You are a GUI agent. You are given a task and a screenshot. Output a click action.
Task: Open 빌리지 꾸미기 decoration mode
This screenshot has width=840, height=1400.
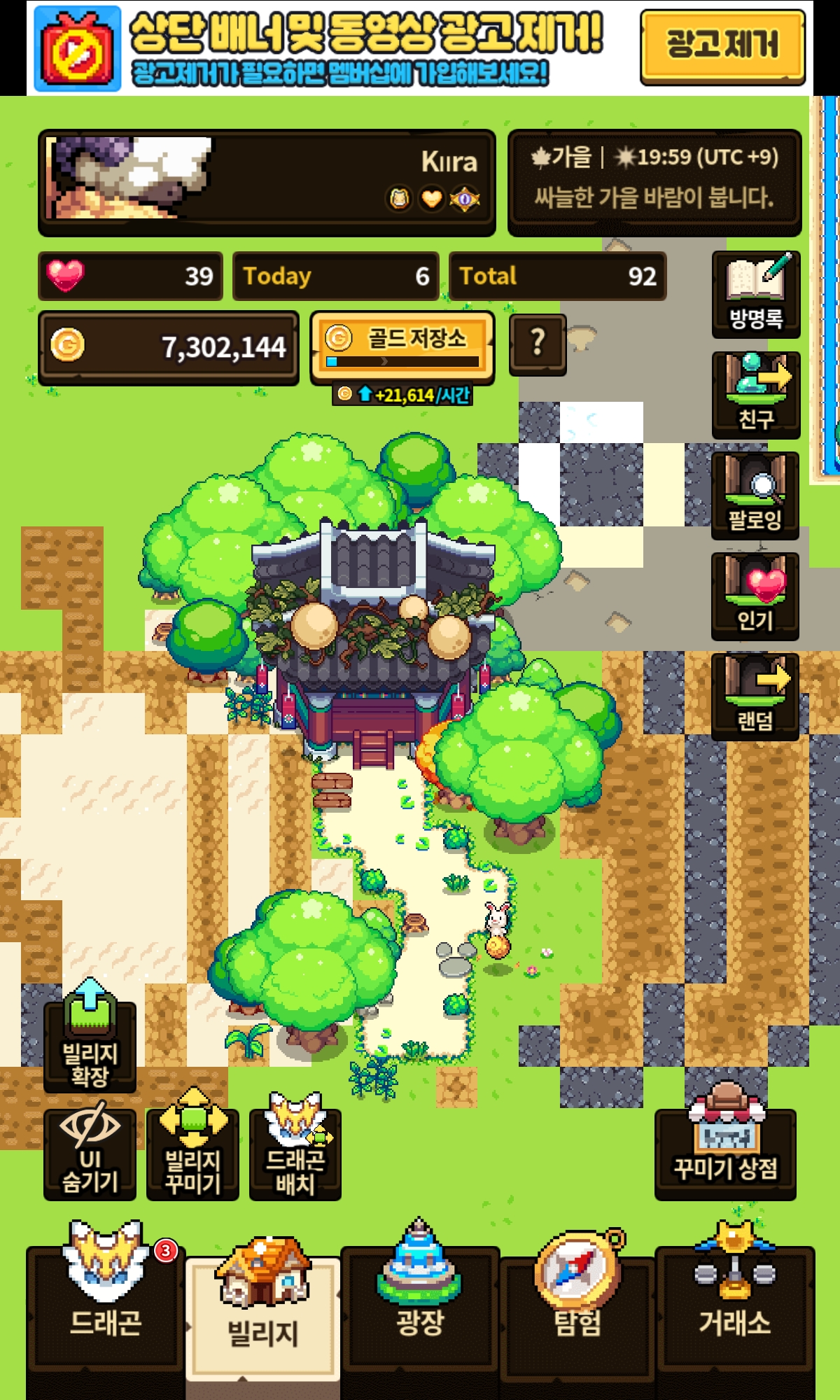pos(192,1144)
